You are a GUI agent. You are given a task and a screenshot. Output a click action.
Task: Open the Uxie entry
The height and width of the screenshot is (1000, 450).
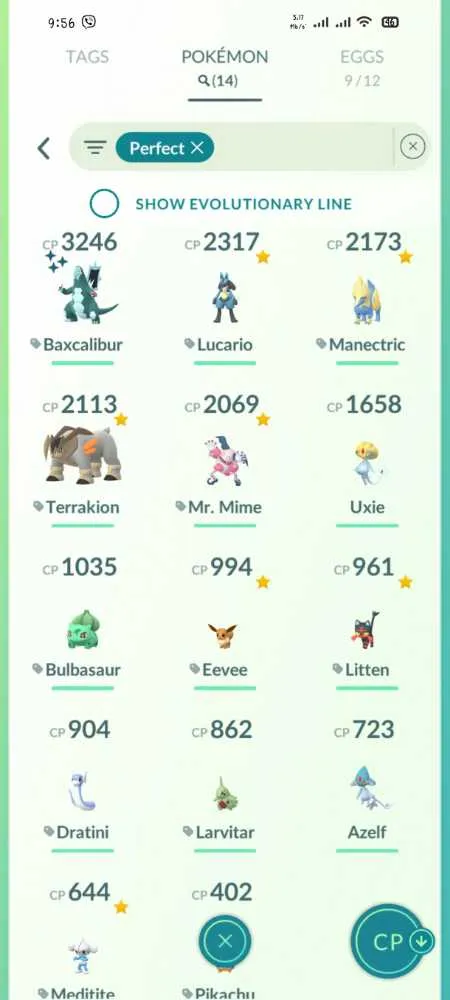click(367, 460)
